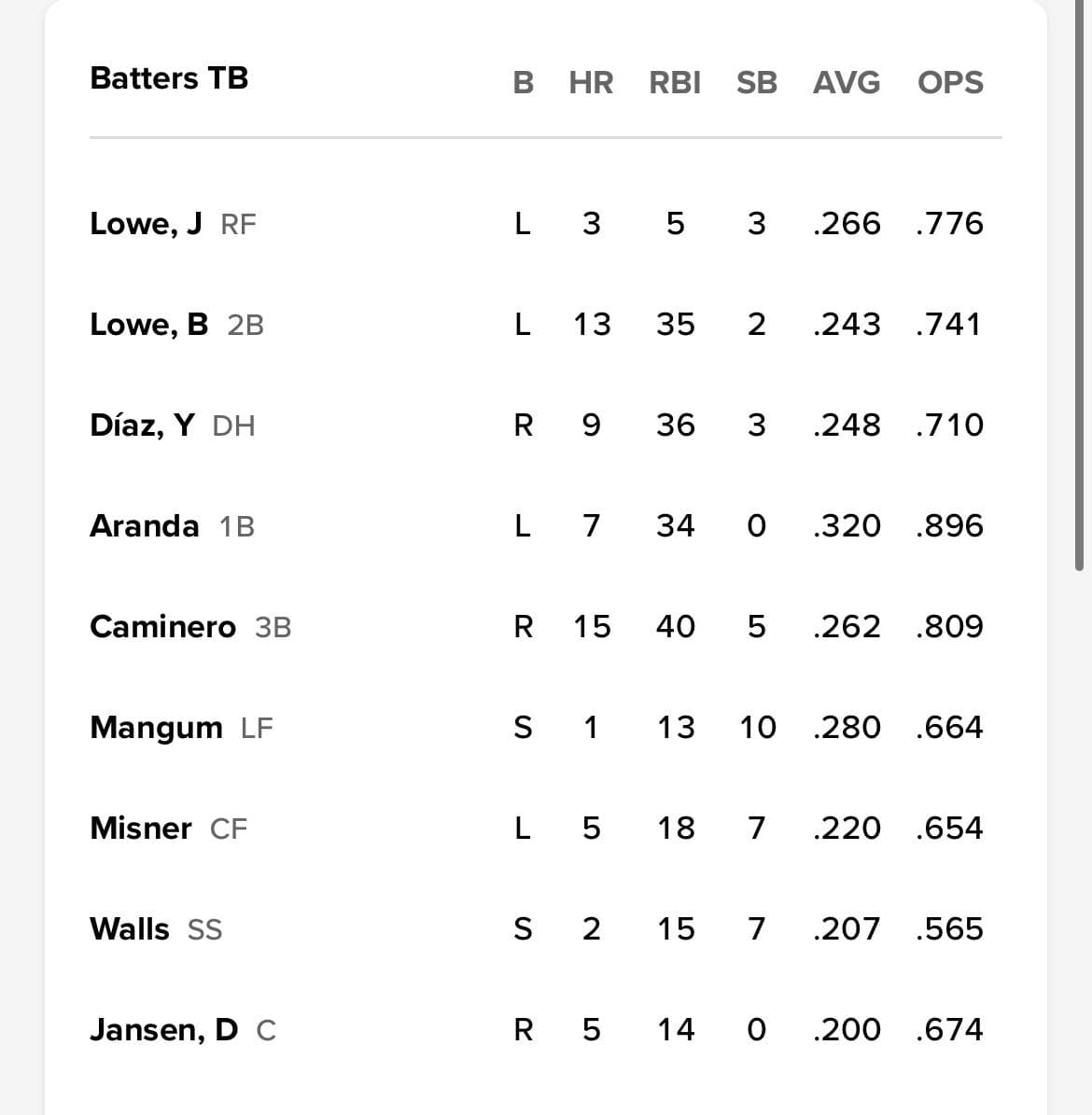View Jansen, D player details
Viewport: 1092px width, 1115px height.
pyautogui.click(x=163, y=1030)
